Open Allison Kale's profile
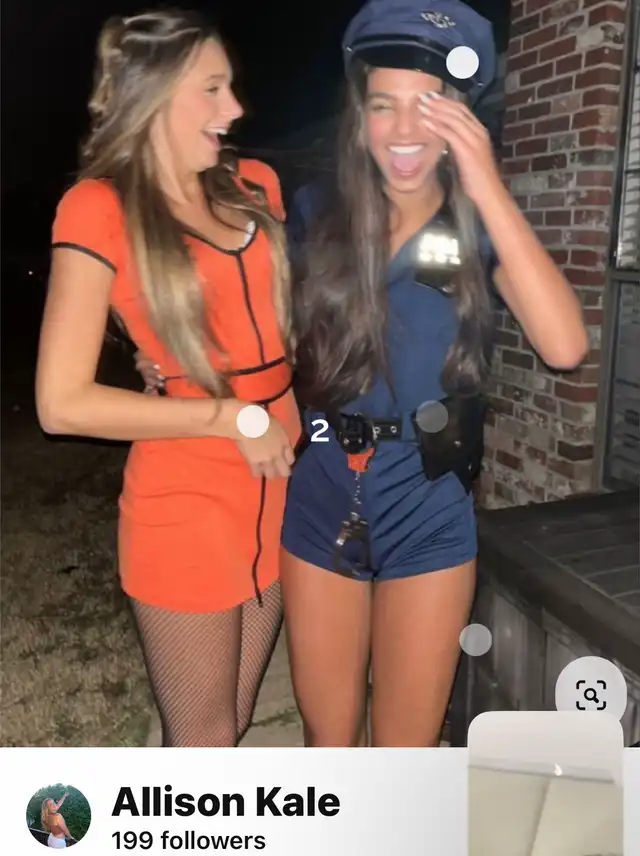This screenshot has height=856, width=640. (226, 801)
